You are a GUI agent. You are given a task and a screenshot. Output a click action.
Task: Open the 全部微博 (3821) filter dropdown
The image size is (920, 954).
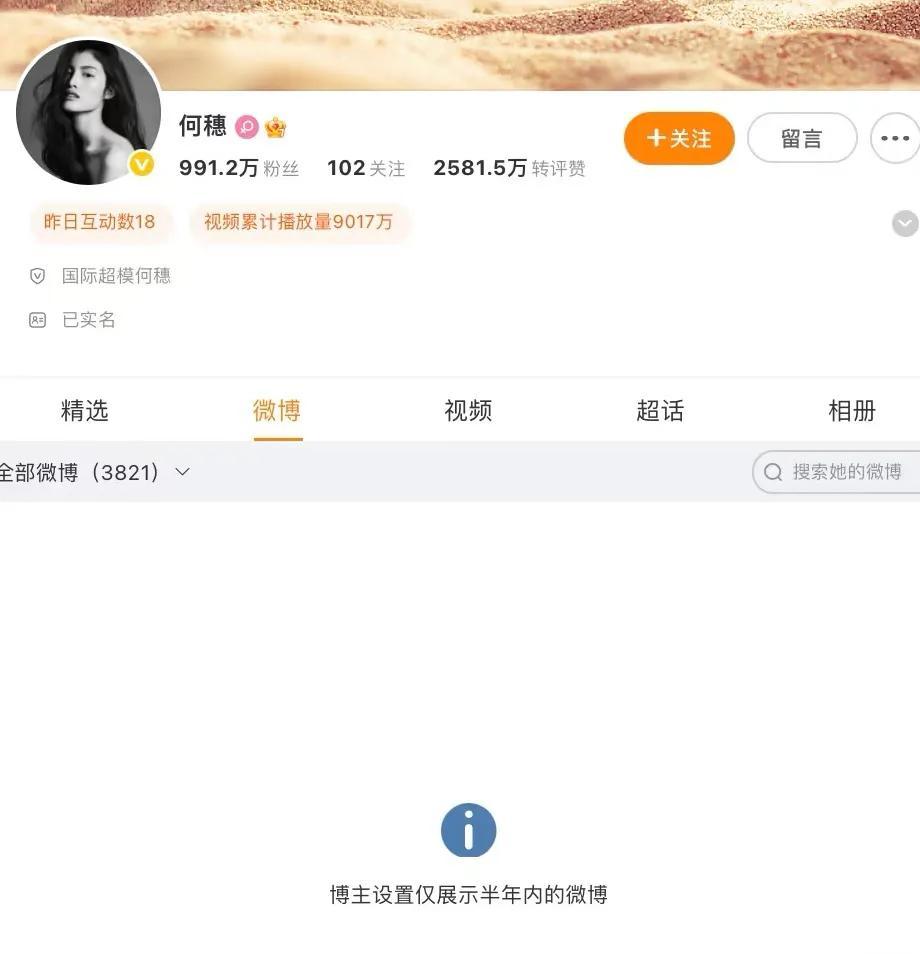pyautogui.click(x=95, y=472)
